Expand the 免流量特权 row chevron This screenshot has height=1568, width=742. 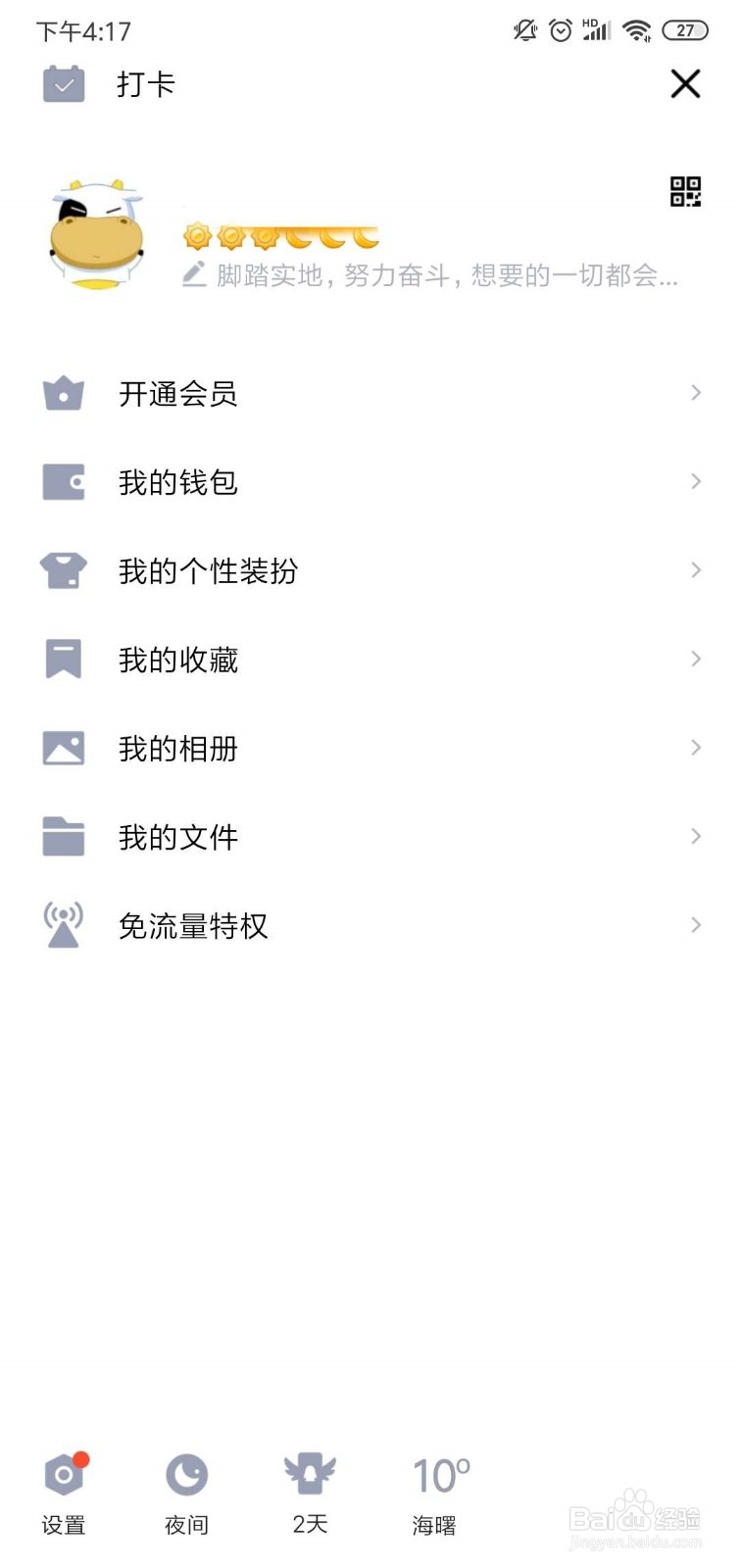click(x=696, y=924)
